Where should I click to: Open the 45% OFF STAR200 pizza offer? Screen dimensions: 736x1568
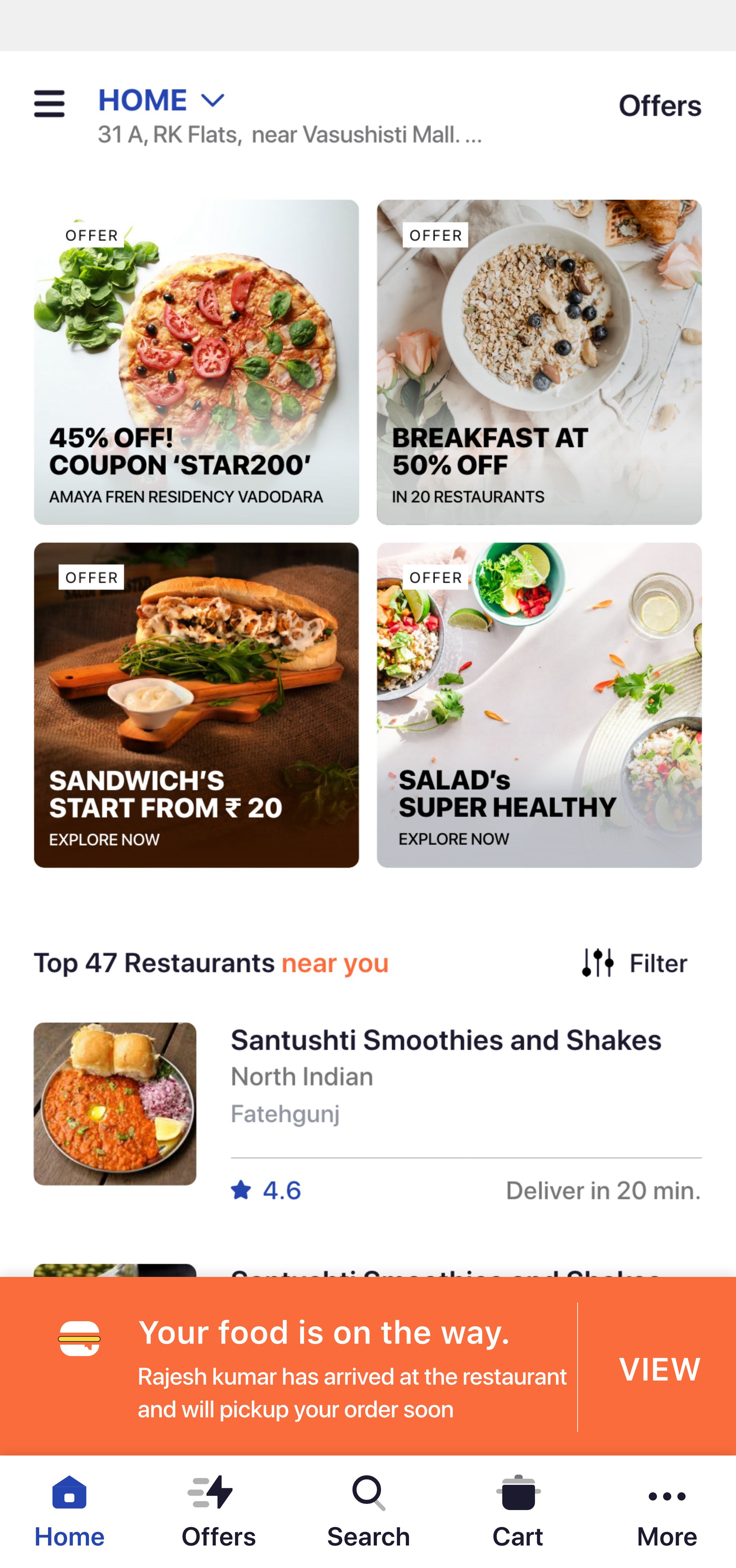click(196, 362)
